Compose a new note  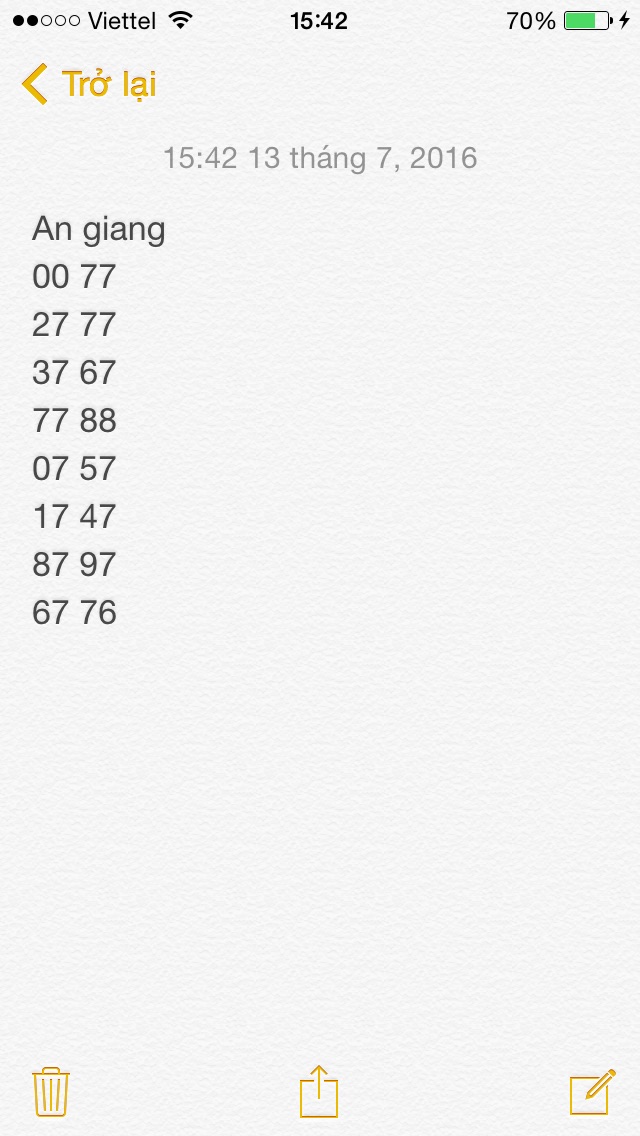[591, 1091]
